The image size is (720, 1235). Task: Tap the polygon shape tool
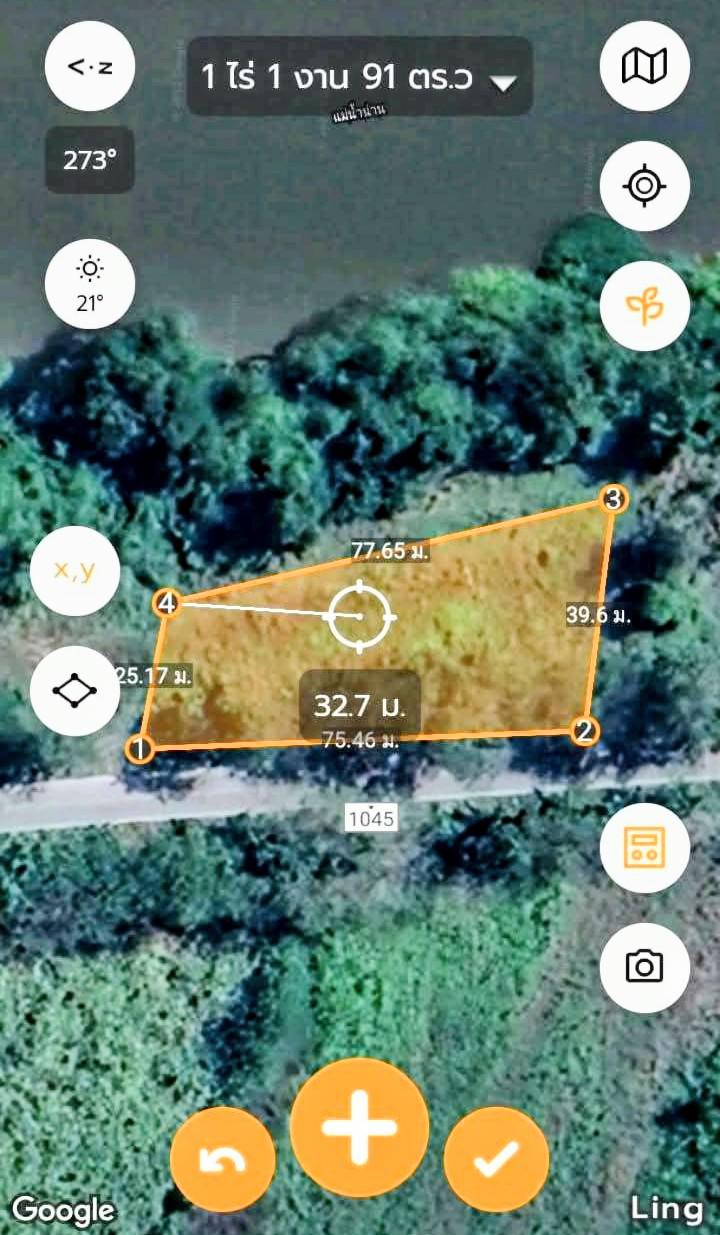(x=75, y=691)
